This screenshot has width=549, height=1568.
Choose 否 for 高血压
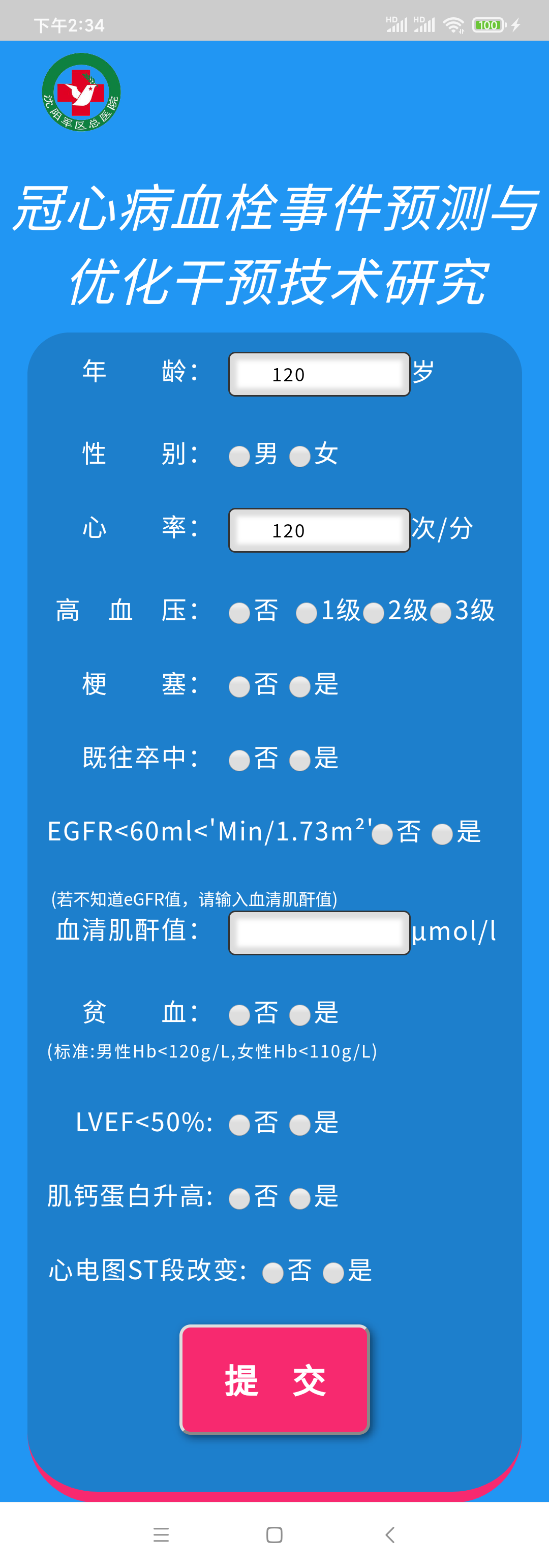coord(239,612)
